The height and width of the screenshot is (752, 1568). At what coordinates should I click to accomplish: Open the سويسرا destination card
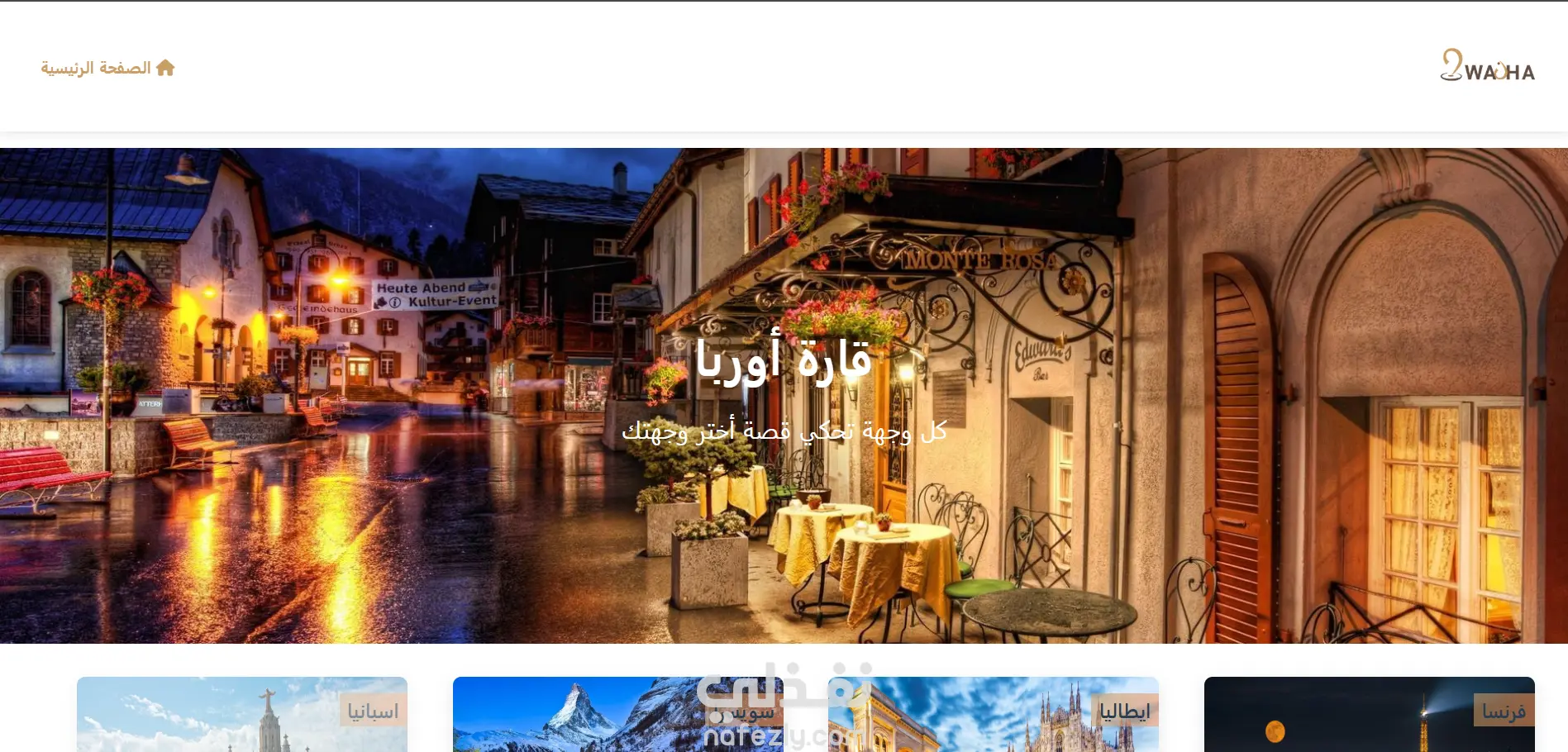[617, 716]
